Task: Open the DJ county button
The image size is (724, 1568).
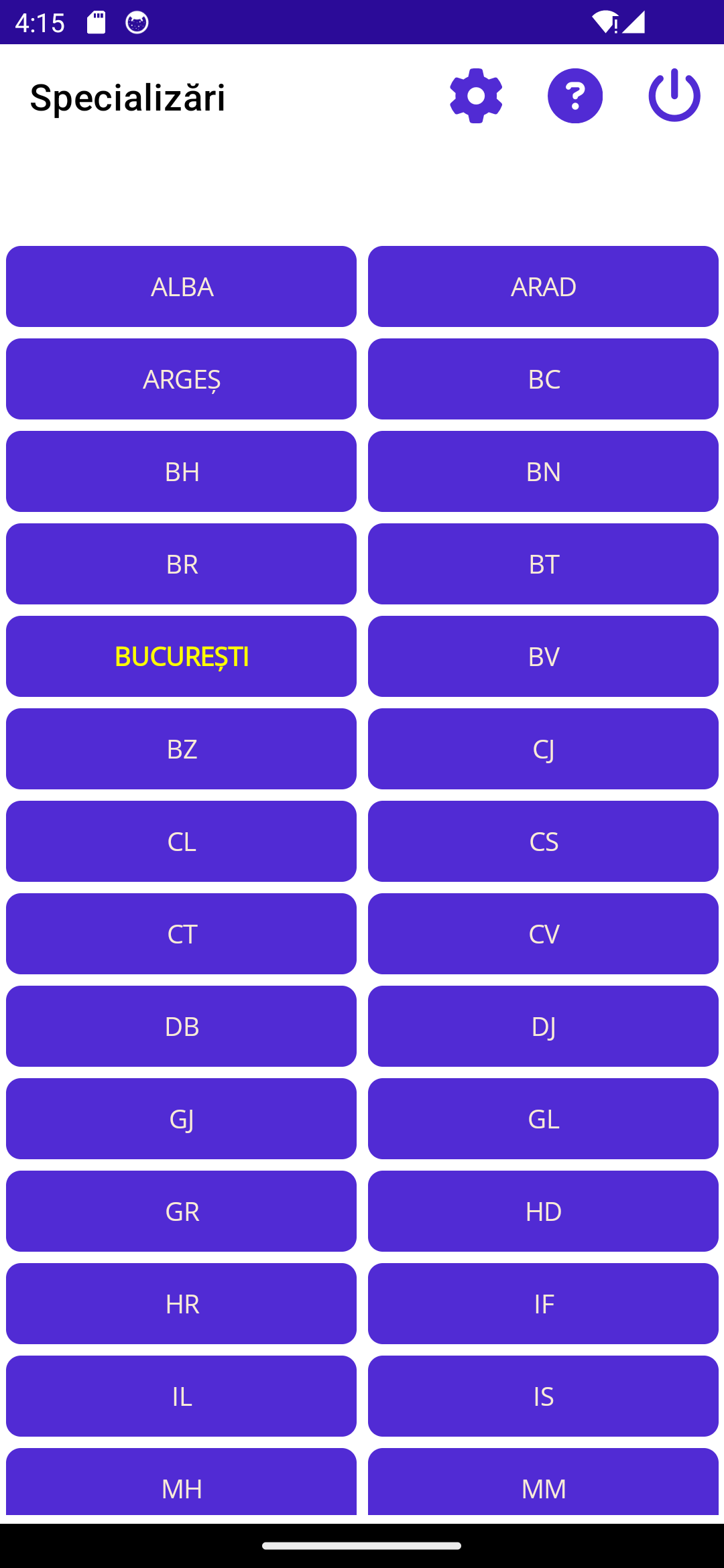Action: 543,1026
